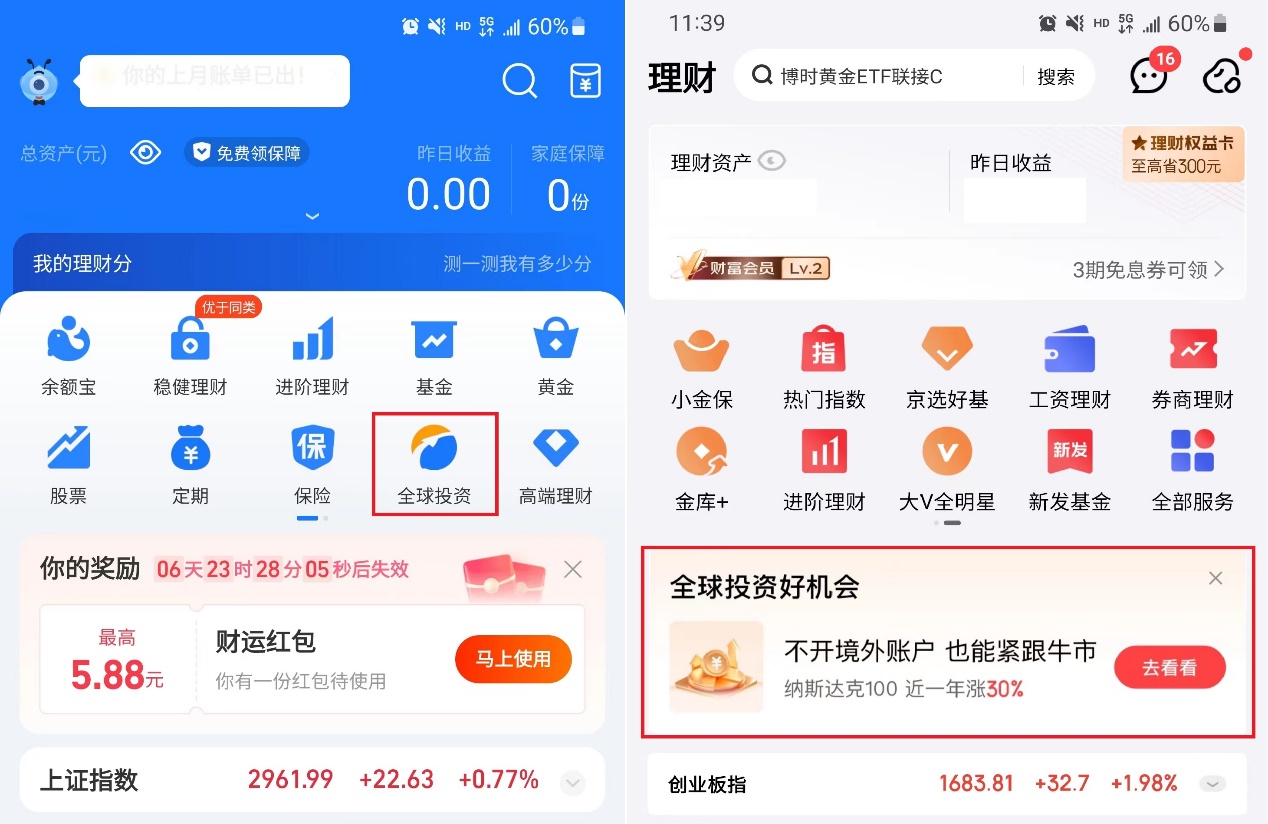This screenshot has width=1268, height=824.
Task: Open 全部服务
Action: [1193, 468]
